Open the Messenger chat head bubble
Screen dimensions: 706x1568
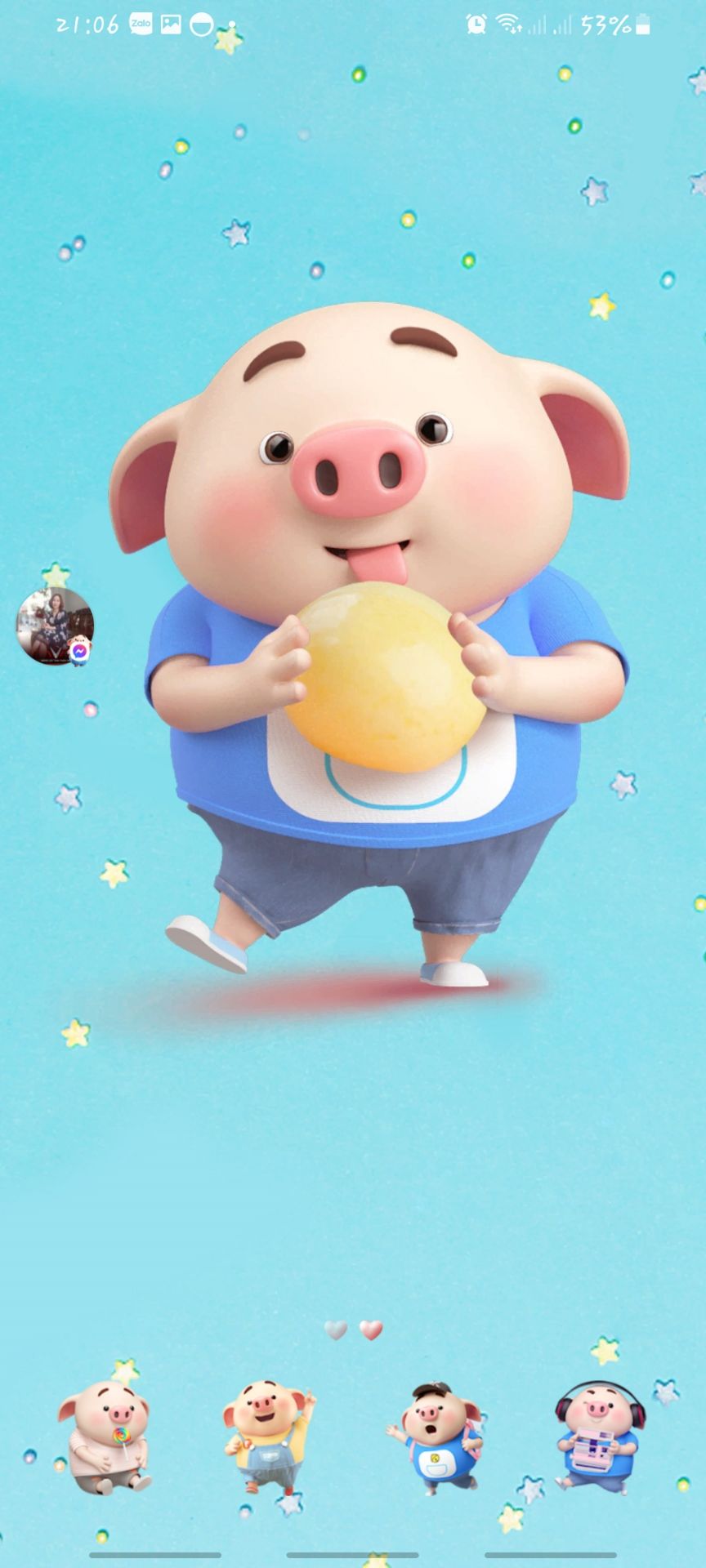(x=55, y=626)
